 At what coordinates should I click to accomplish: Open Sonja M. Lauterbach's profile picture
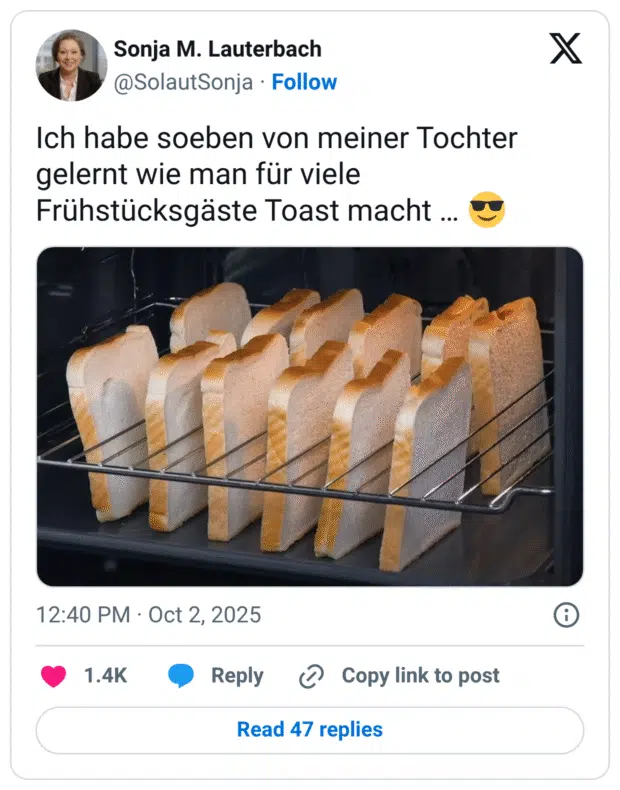click(x=71, y=65)
